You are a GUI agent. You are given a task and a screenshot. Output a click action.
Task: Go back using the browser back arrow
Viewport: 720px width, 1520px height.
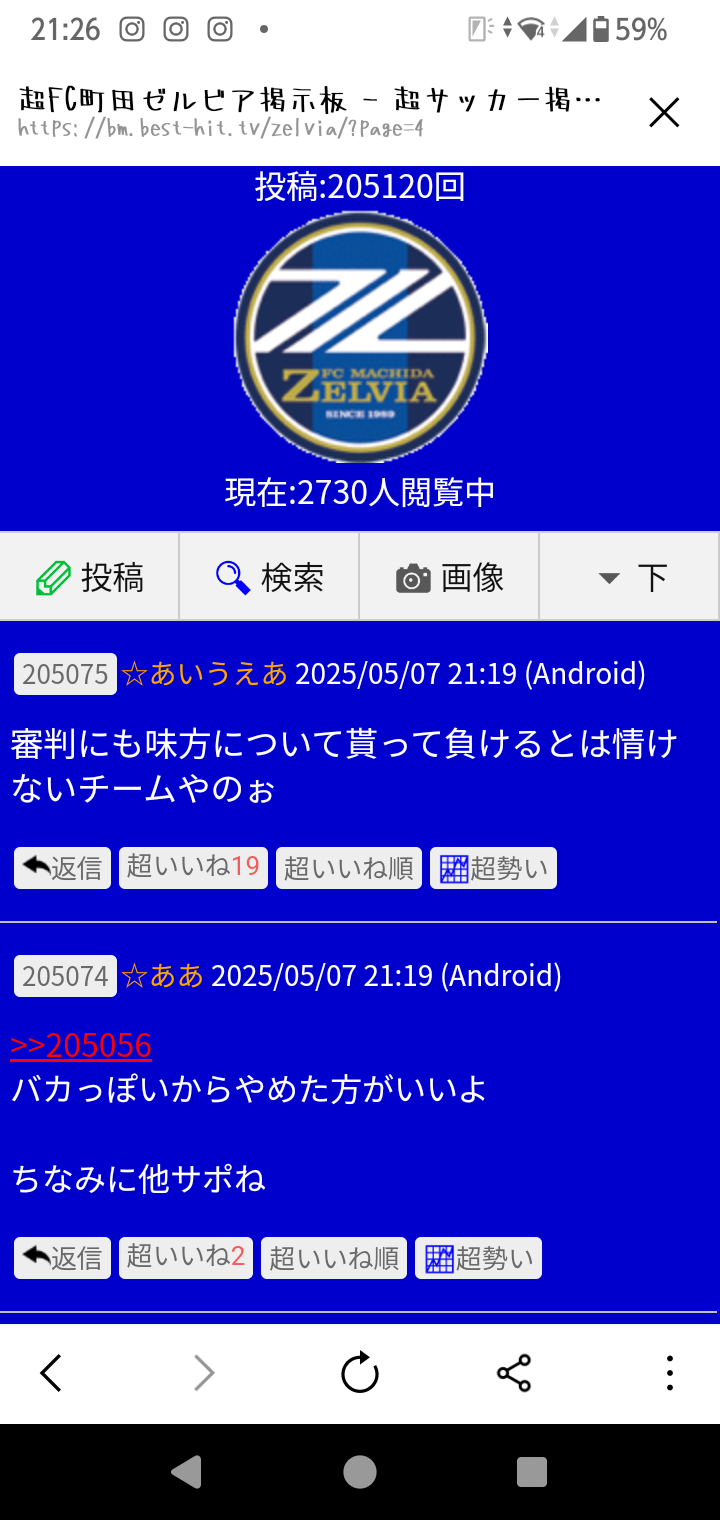(x=51, y=1373)
